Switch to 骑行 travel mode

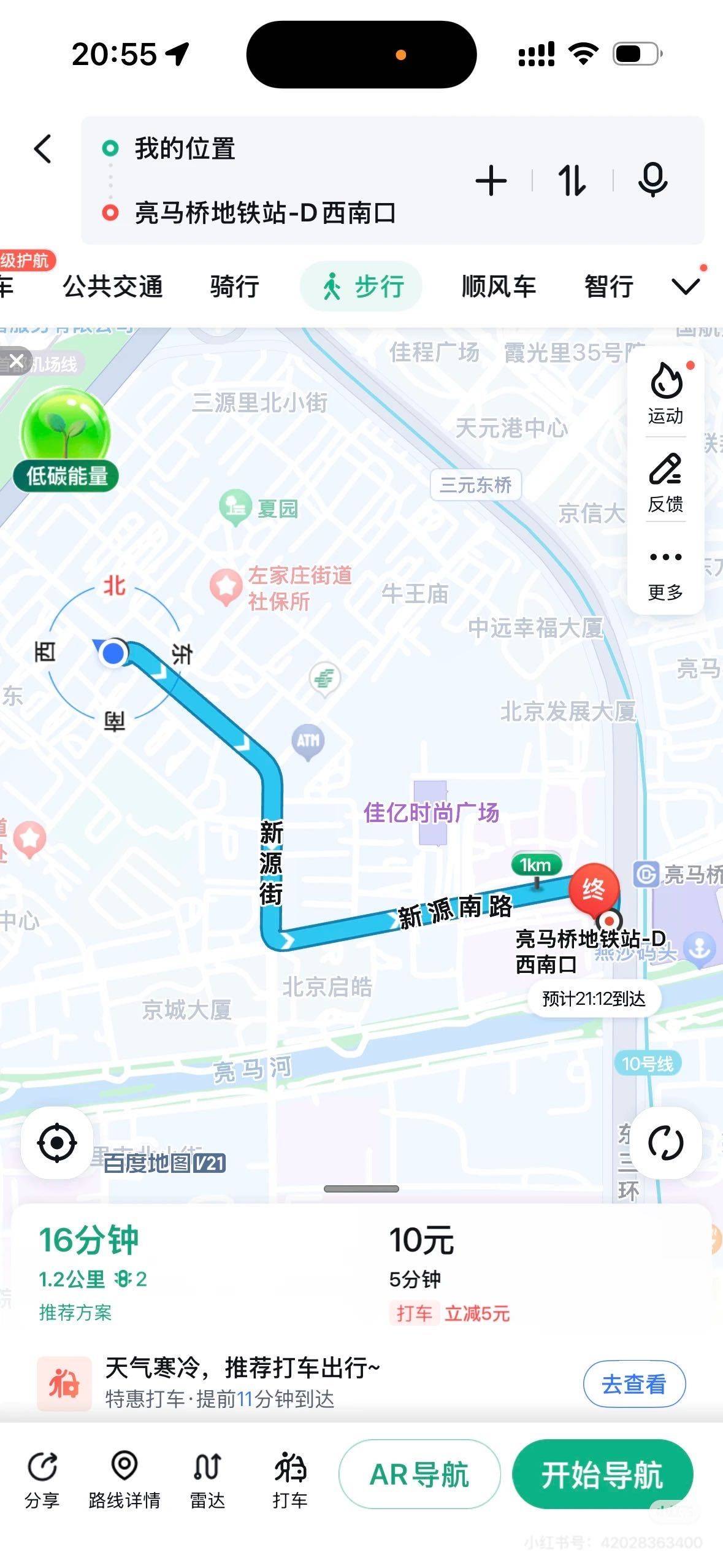coord(234,286)
